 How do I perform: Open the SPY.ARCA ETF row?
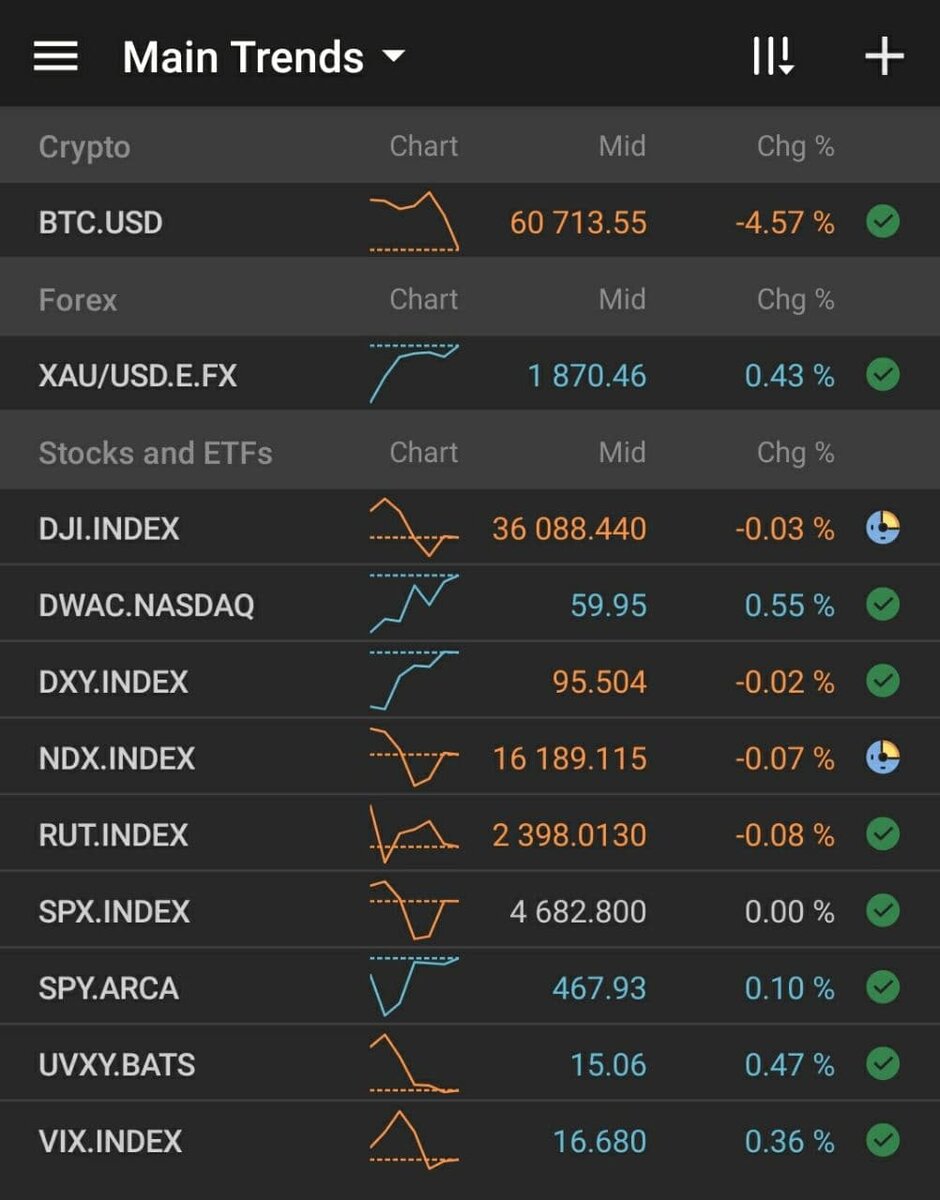[x=108, y=988]
